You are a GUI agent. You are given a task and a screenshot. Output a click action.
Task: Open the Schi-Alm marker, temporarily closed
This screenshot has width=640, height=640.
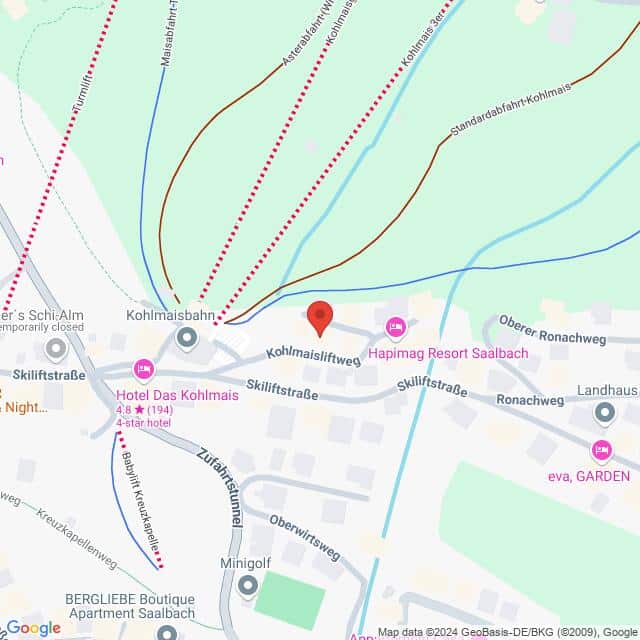point(56,348)
